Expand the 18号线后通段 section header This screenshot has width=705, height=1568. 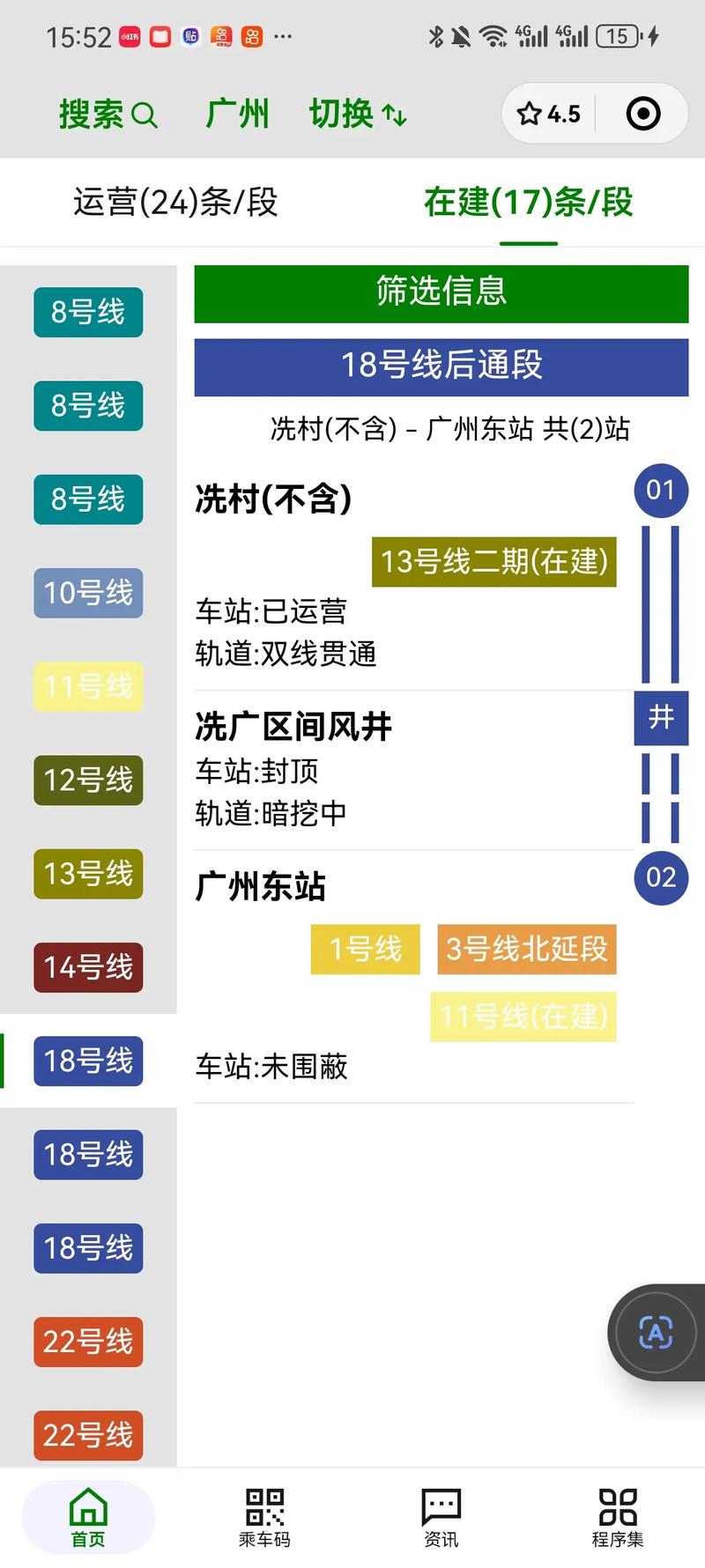click(x=441, y=366)
